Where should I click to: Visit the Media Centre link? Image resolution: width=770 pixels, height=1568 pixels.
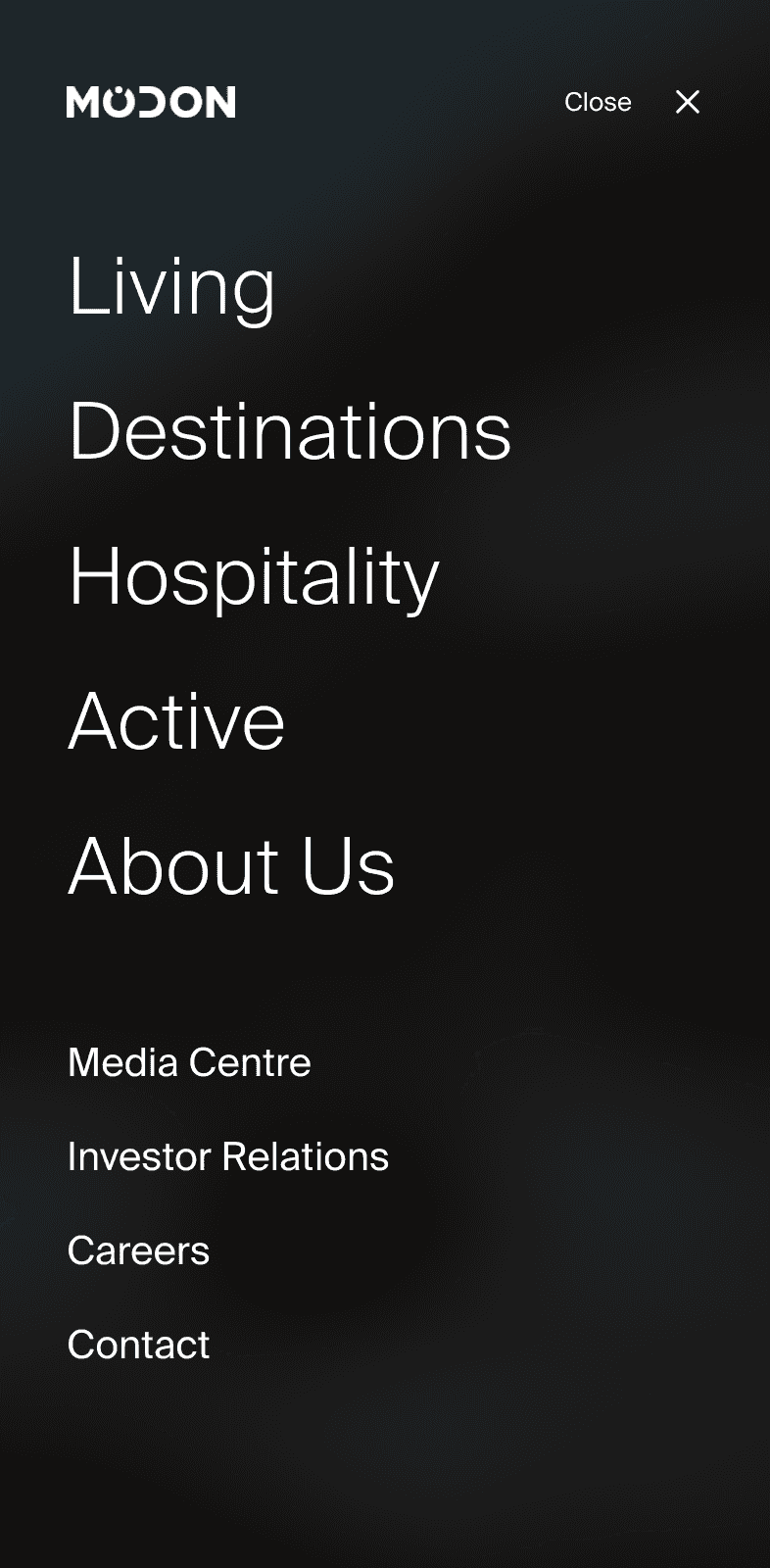(x=189, y=1062)
